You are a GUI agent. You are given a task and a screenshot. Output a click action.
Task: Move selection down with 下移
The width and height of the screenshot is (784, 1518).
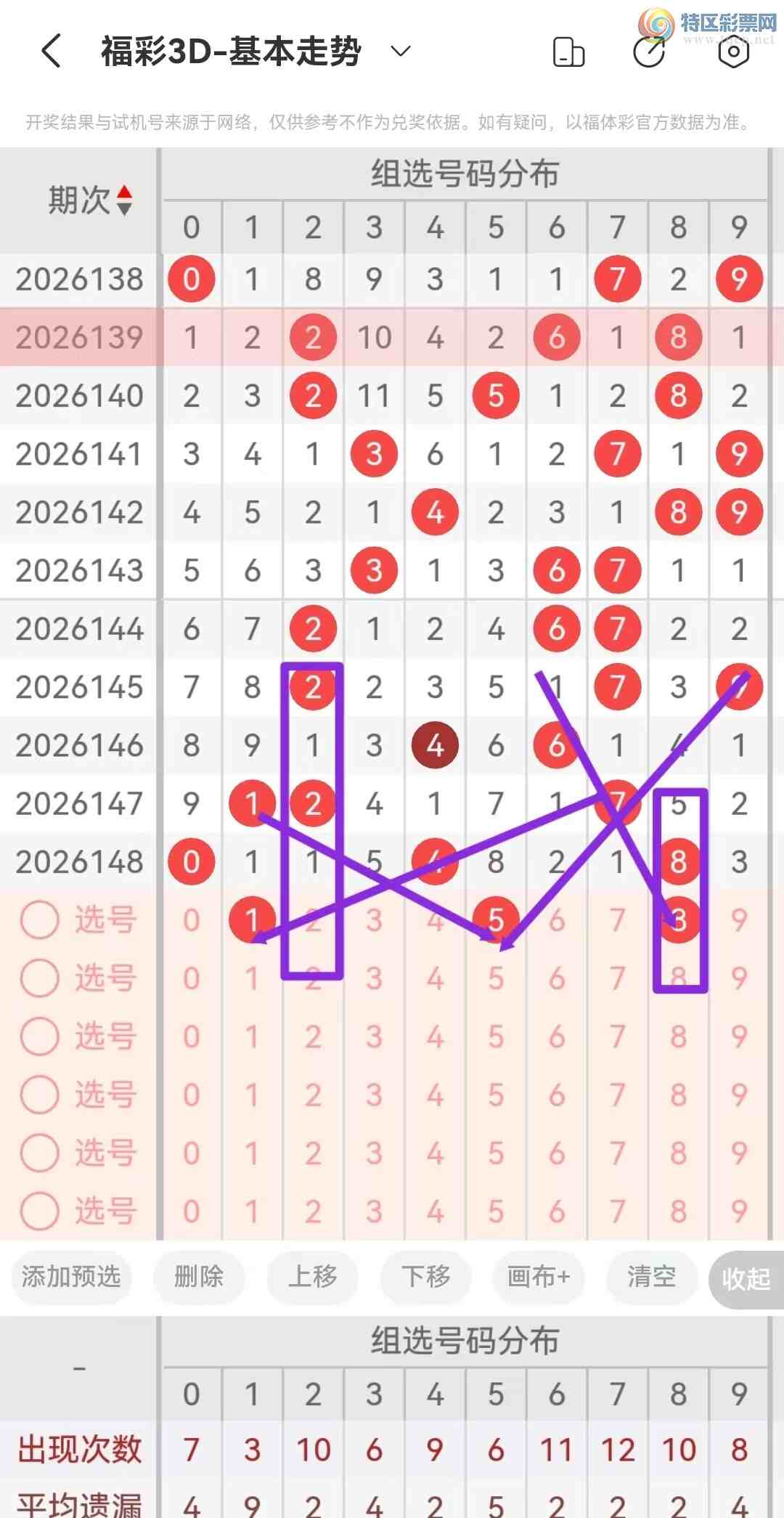pyautogui.click(x=425, y=1276)
